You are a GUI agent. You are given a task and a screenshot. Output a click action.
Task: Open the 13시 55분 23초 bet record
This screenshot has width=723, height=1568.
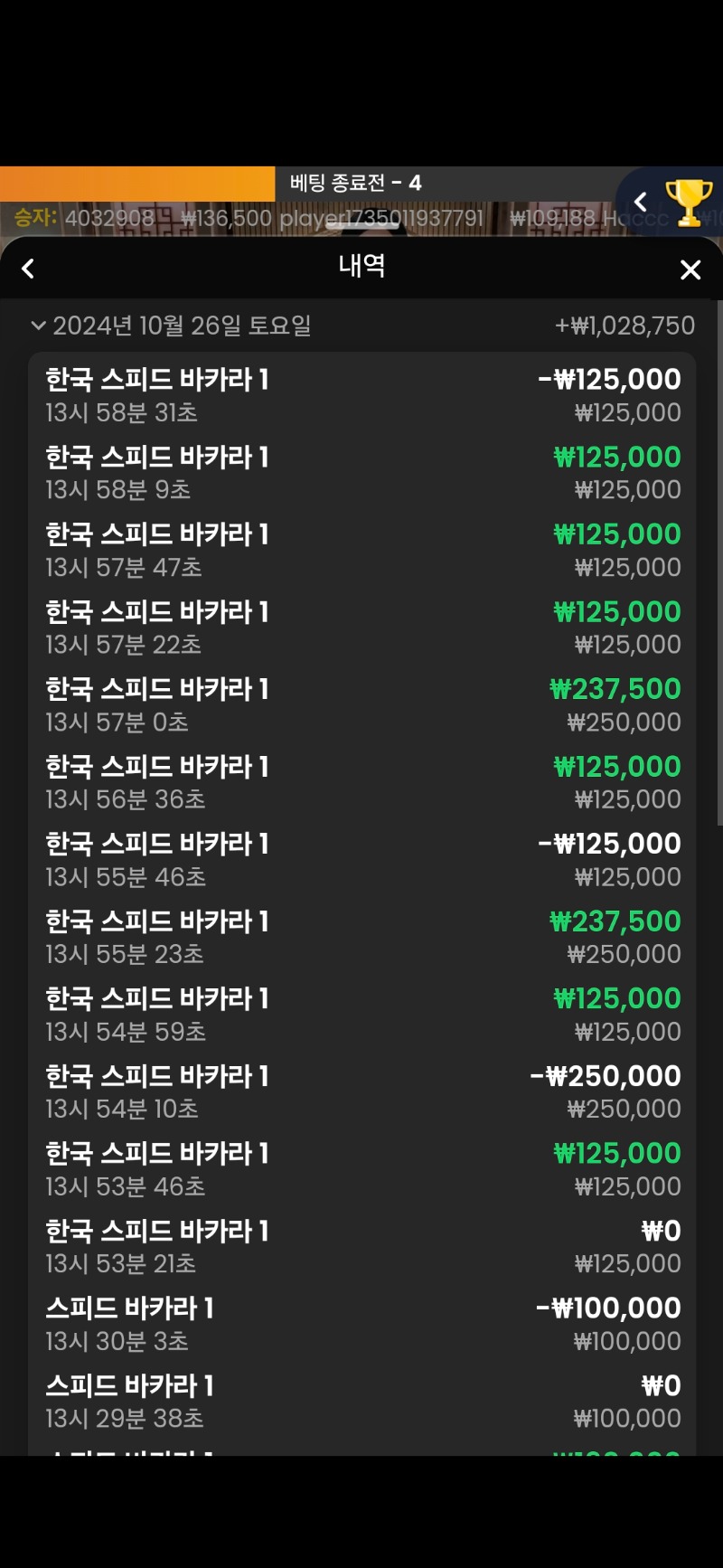(361, 937)
